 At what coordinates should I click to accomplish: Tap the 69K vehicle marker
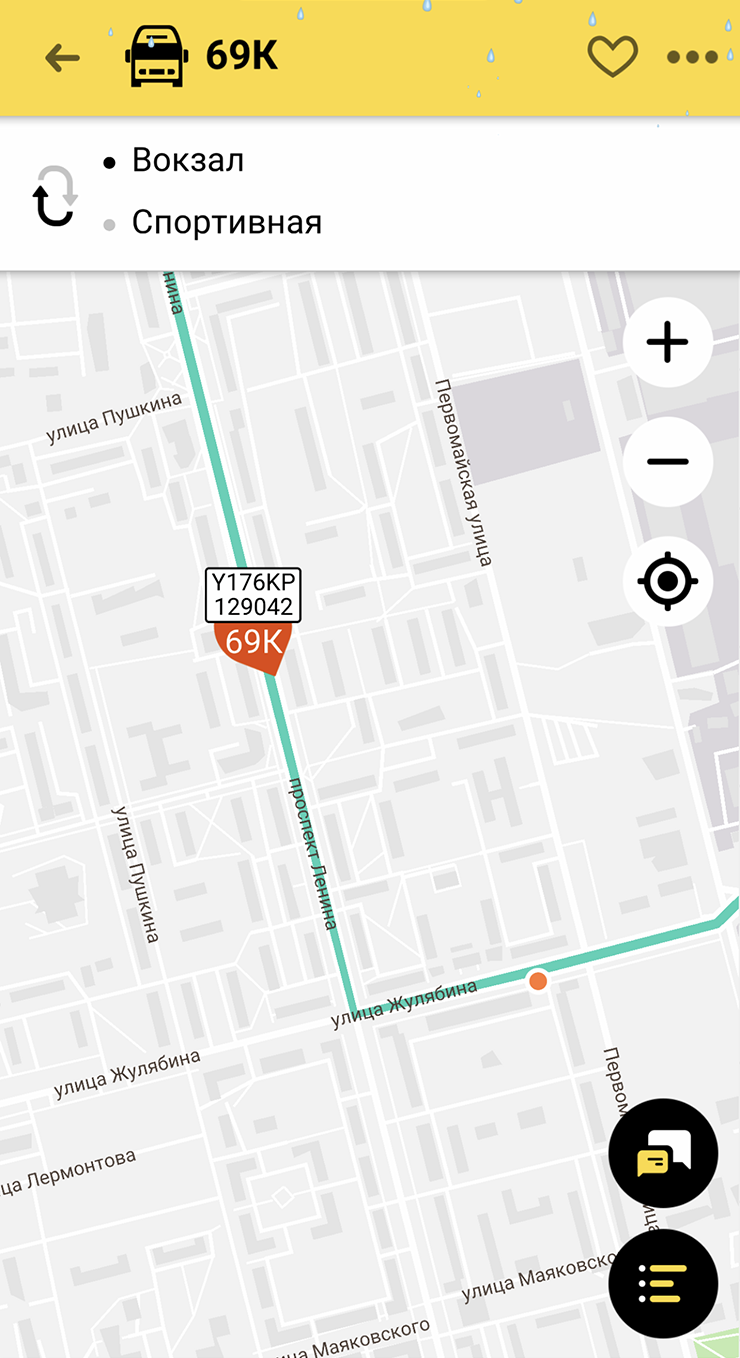pyautogui.click(x=252, y=645)
